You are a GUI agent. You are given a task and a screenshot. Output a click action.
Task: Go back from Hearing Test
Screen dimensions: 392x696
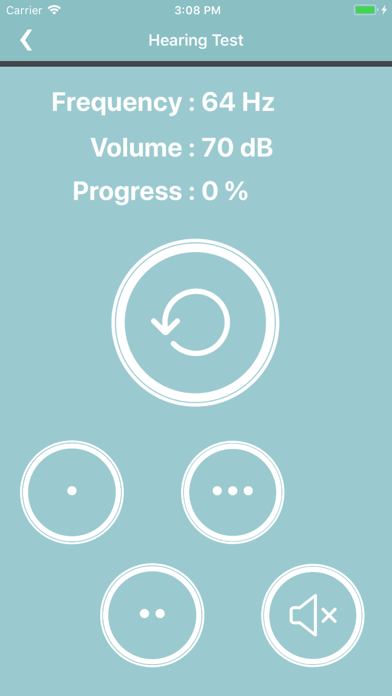click(x=26, y=40)
